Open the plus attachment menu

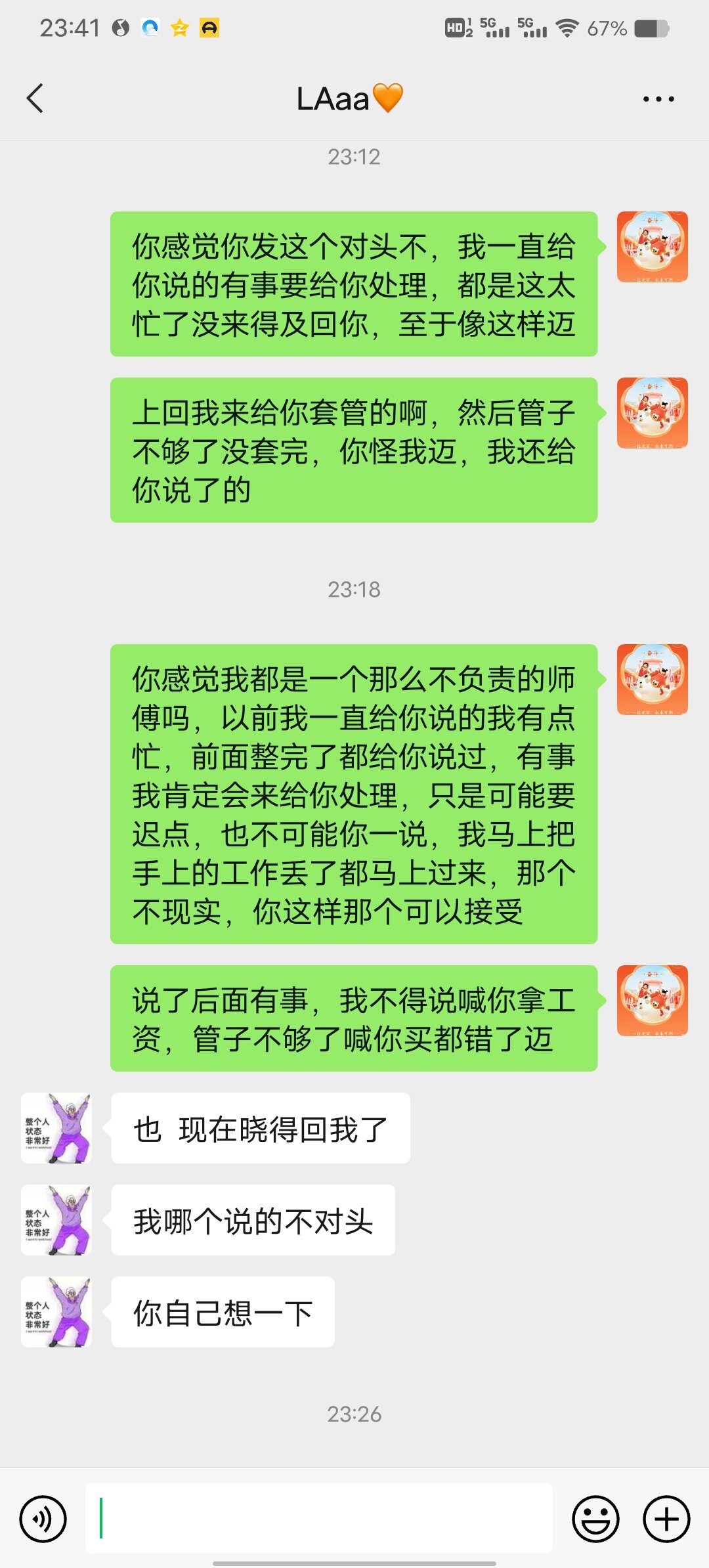click(x=666, y=1519)
